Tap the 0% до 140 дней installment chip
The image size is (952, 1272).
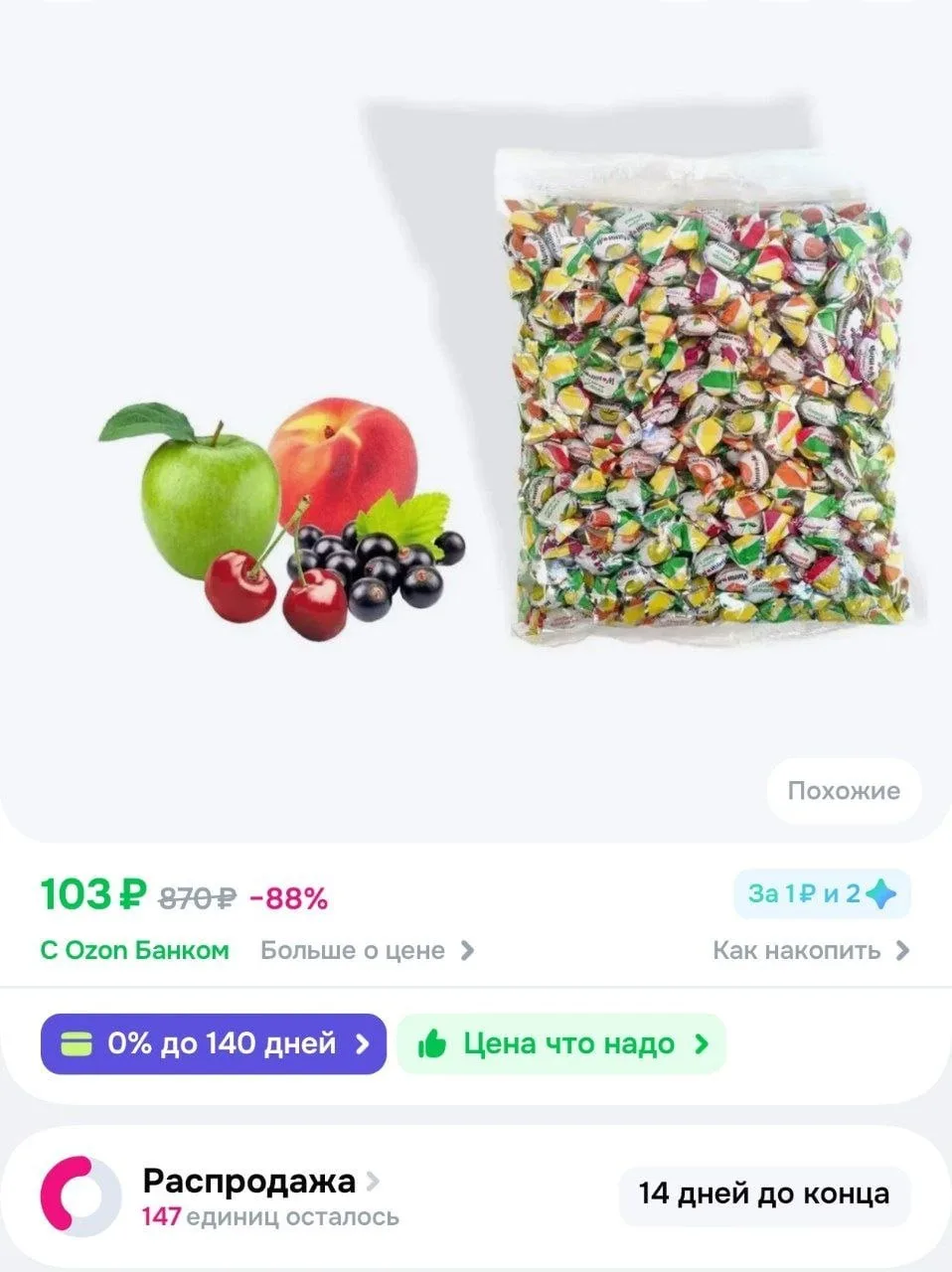pyautogui.click(x=213, y=1043)
